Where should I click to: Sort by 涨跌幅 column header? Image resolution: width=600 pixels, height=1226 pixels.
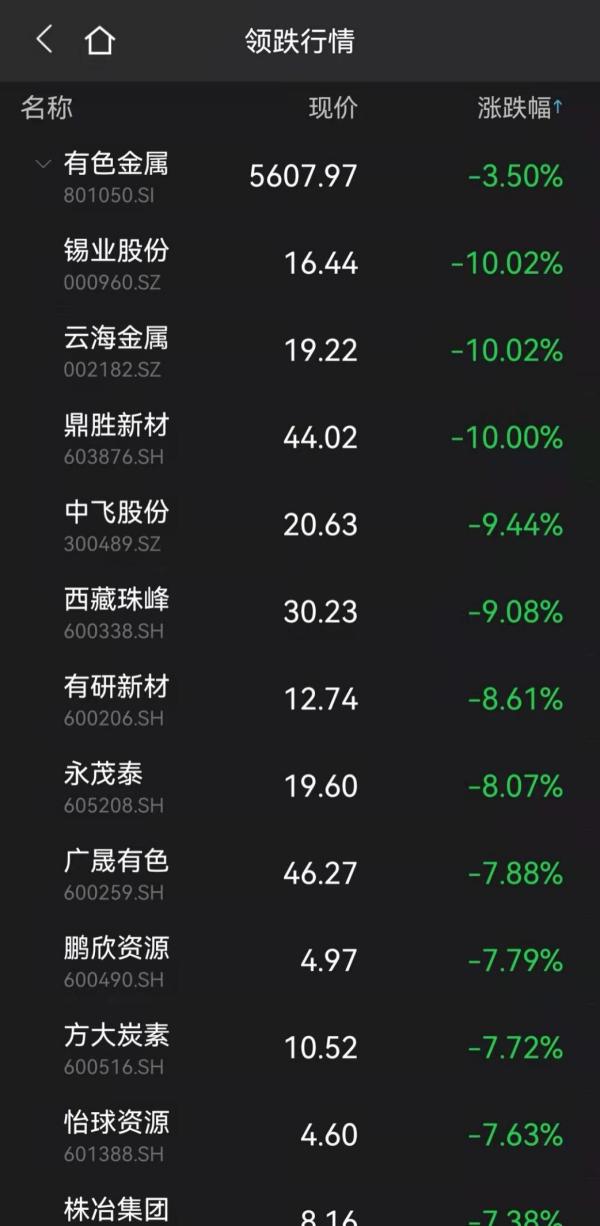(x=520, y=108)
